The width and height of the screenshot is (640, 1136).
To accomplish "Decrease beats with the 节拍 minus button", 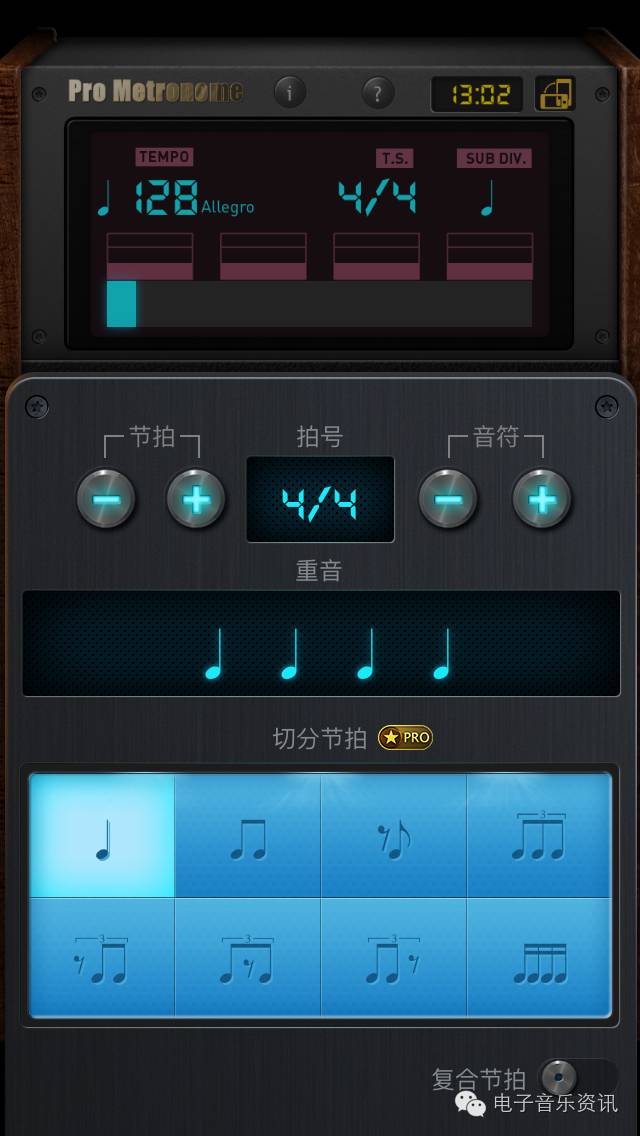I will [106, 498].
